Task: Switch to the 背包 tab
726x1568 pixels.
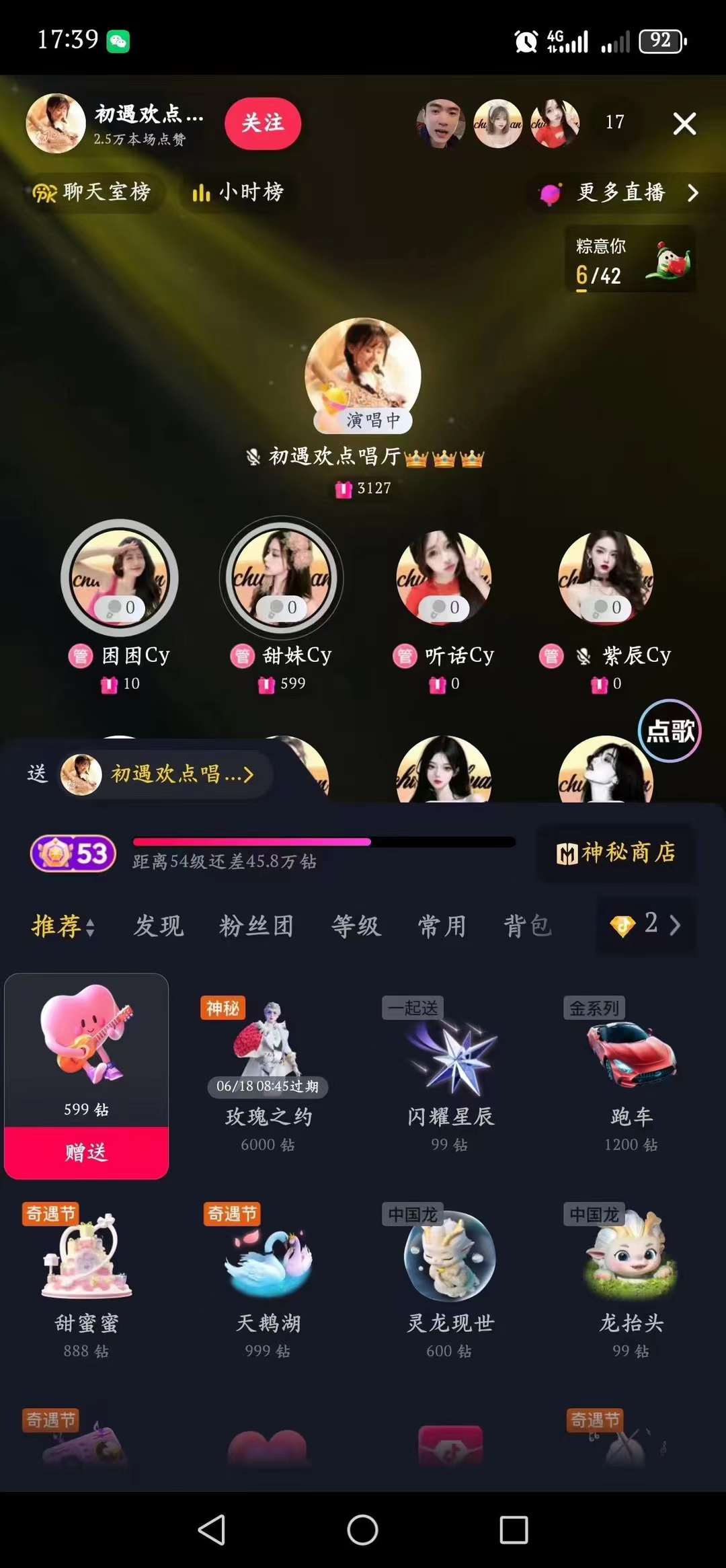Action: [528, 926]
